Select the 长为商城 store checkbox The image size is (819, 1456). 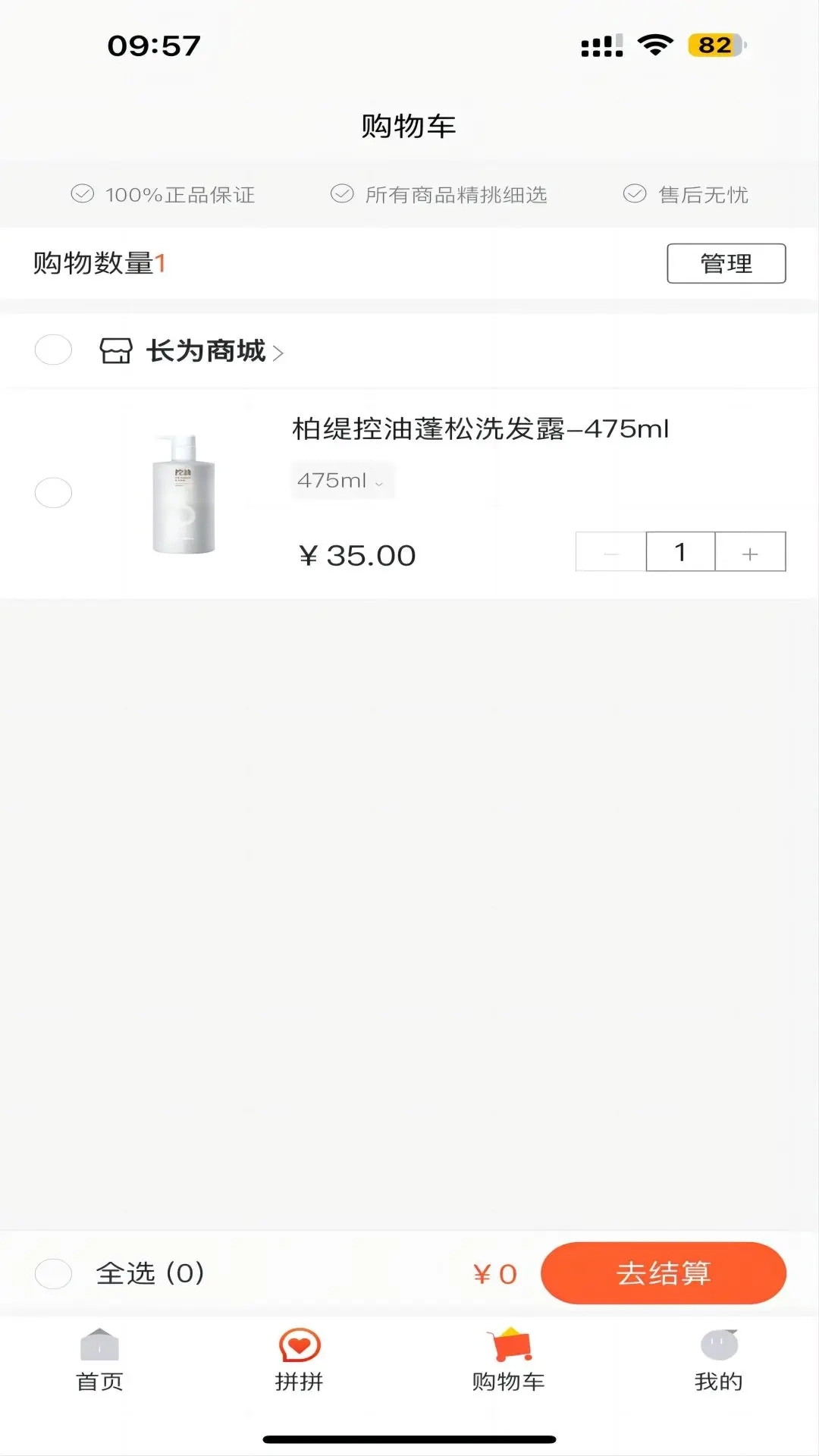[x=53, y=351]
